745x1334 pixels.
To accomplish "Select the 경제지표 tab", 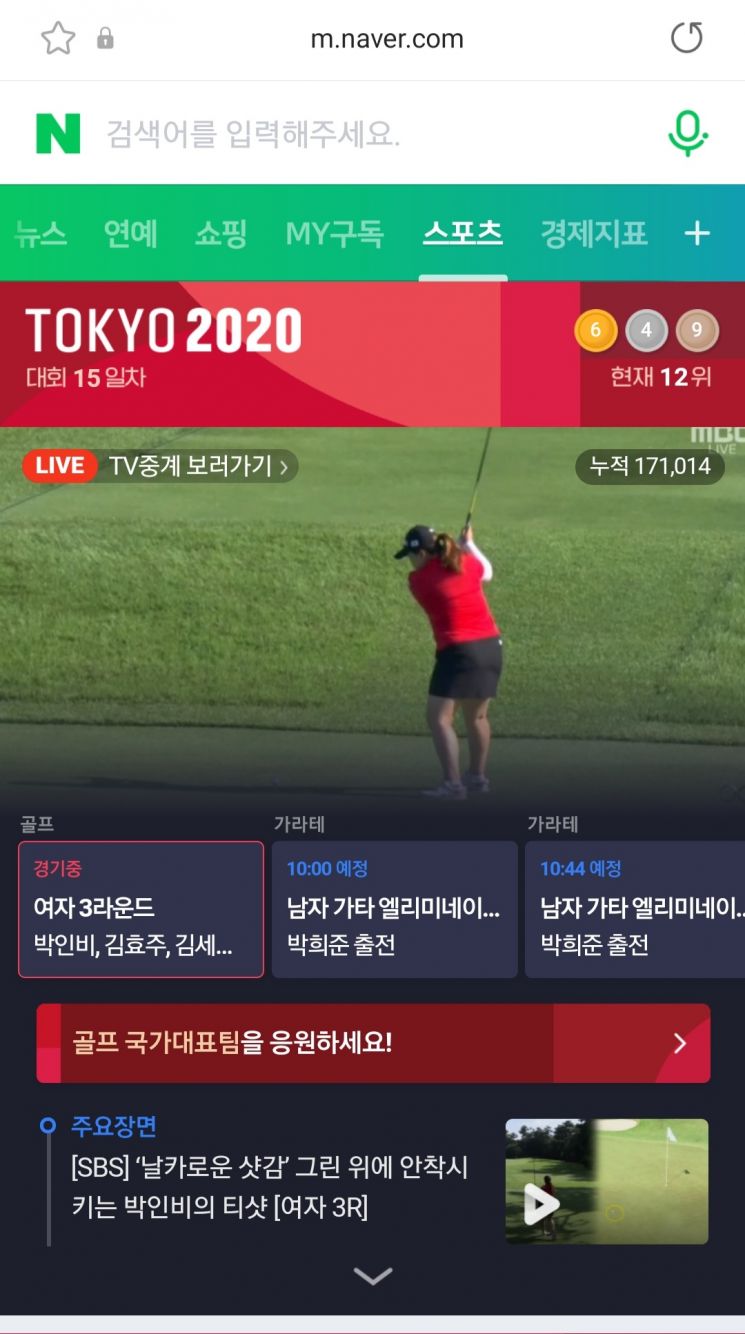I will [594, 234].
